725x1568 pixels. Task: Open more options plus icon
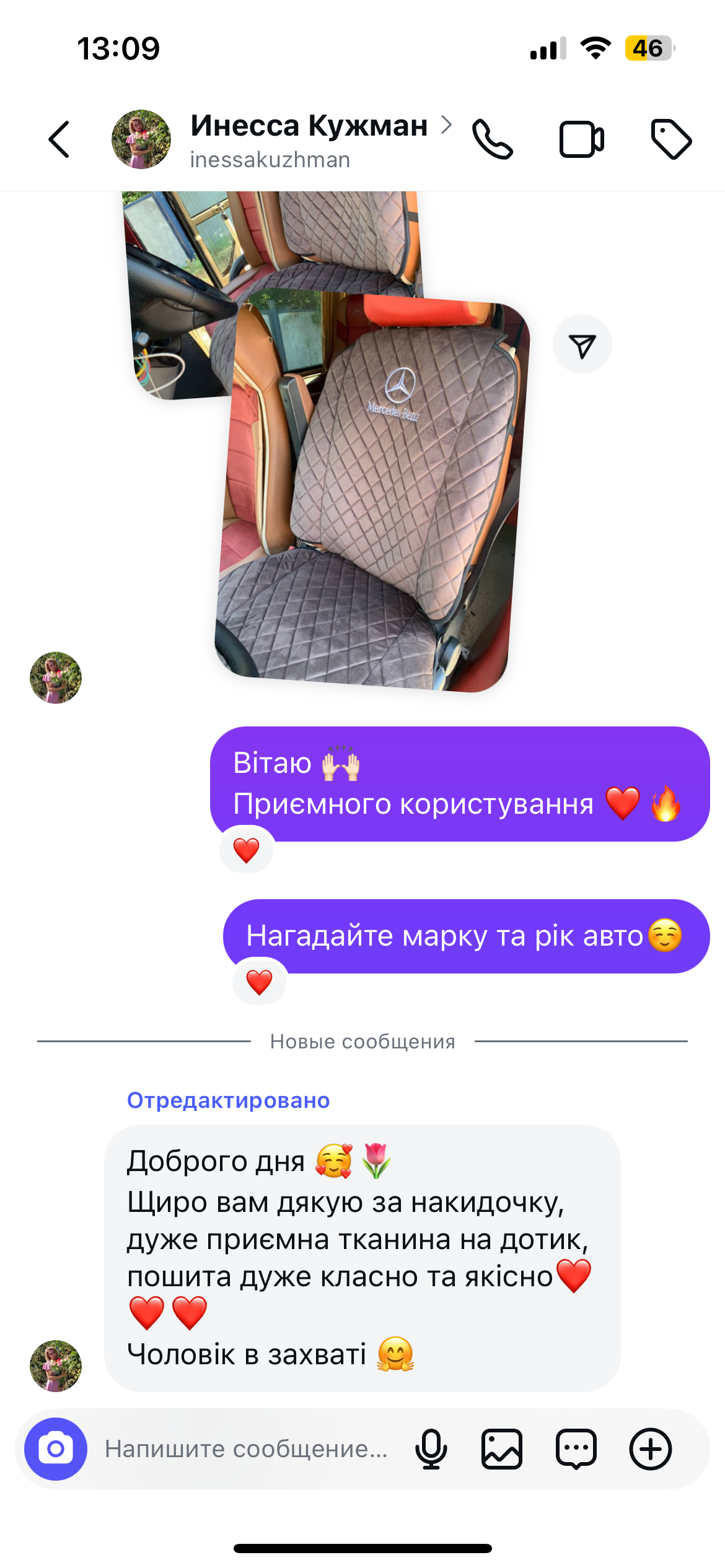[650, 1449]
